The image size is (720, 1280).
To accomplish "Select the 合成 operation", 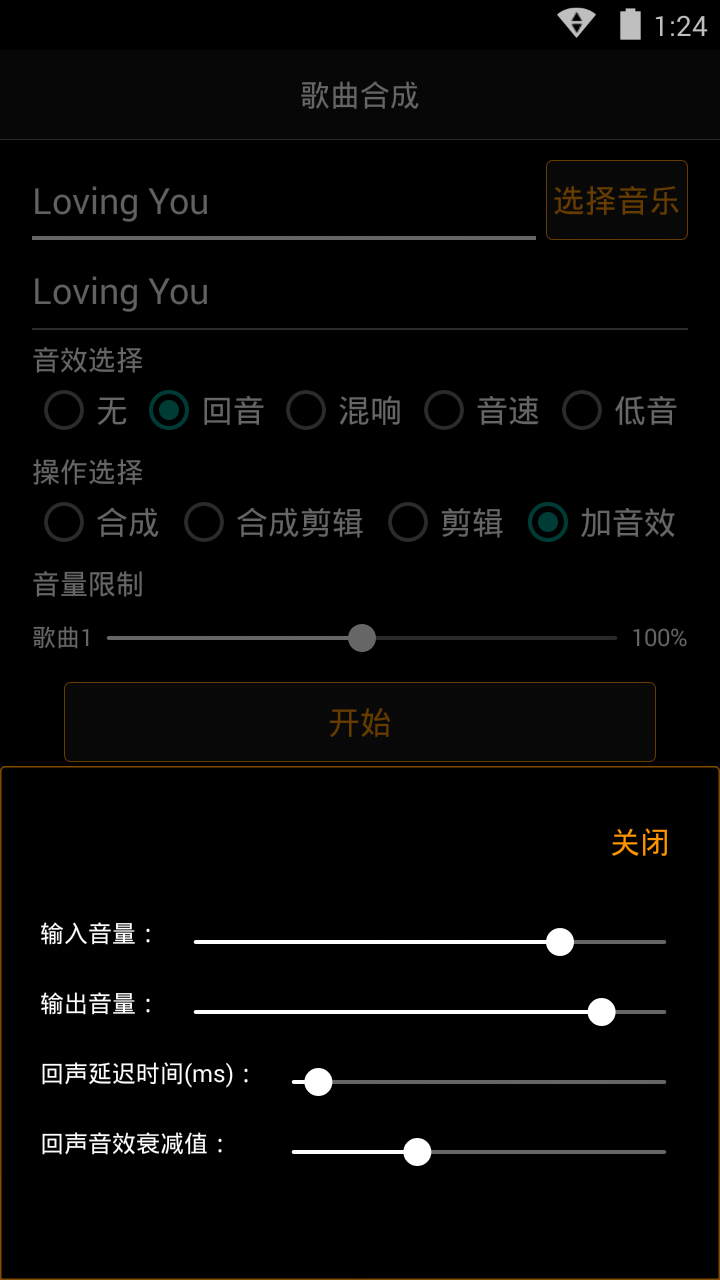I will point(102,522).
